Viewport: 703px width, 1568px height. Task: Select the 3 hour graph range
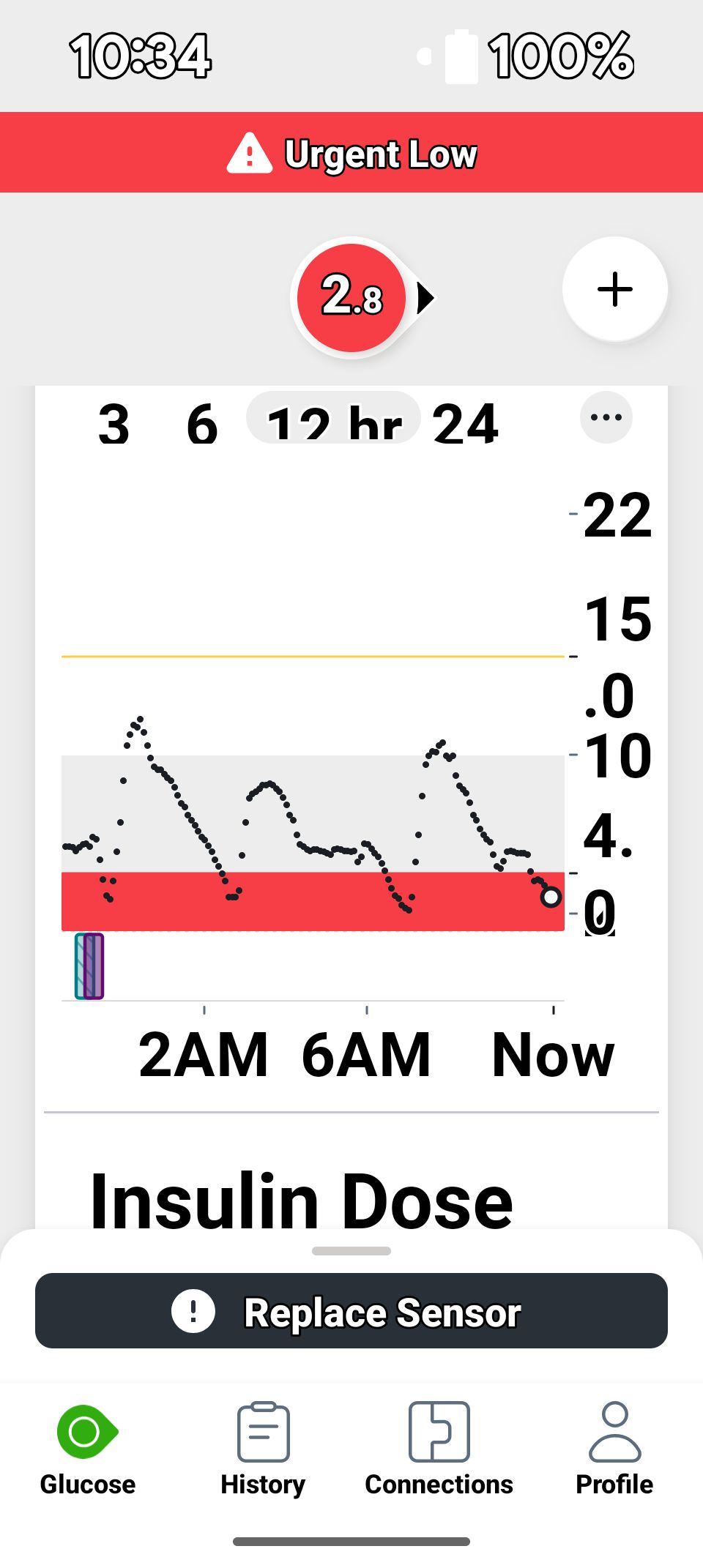coord(114,423)
